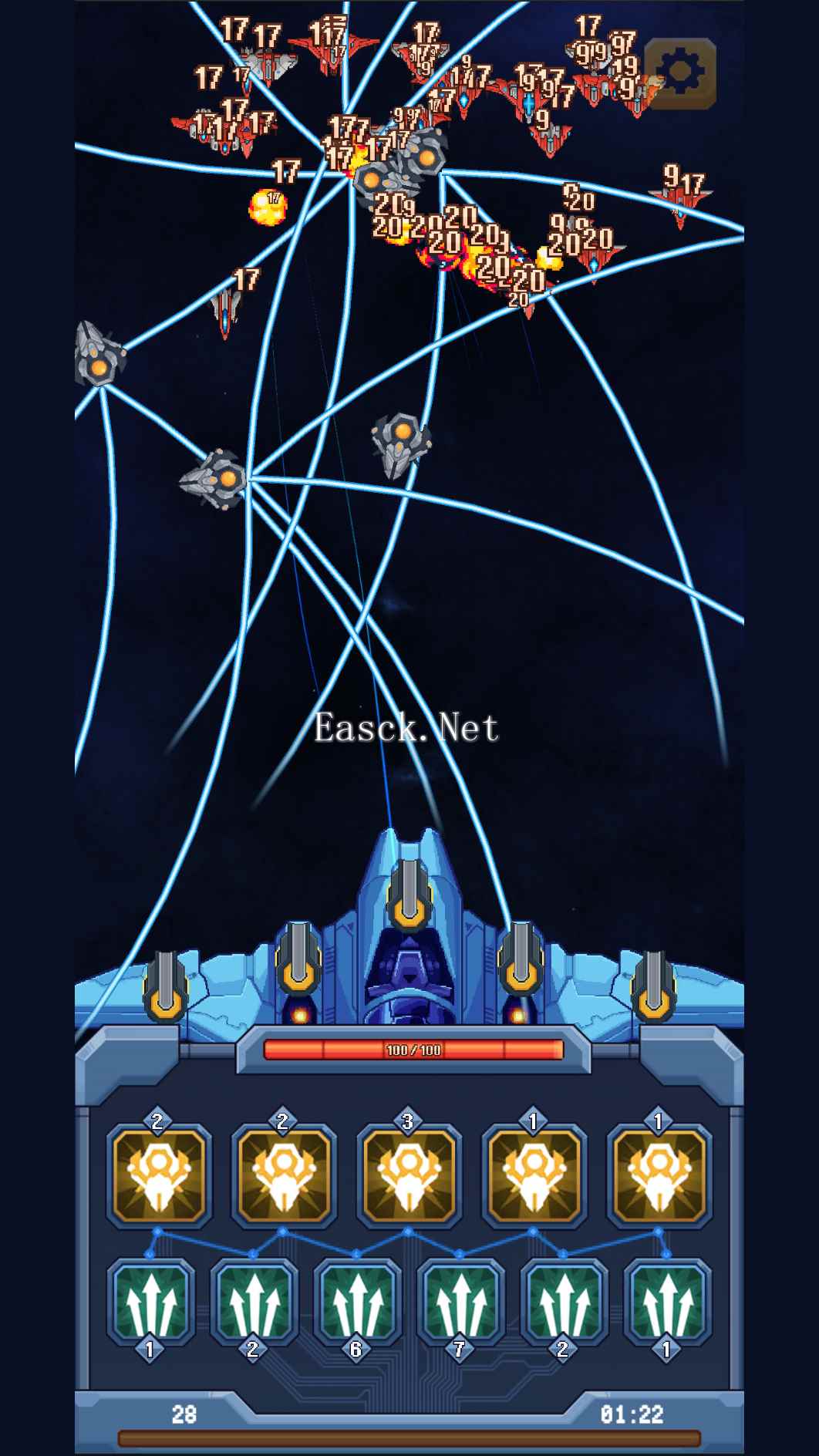Open the settings gear
819x1456 pixels.
[680, 73]
